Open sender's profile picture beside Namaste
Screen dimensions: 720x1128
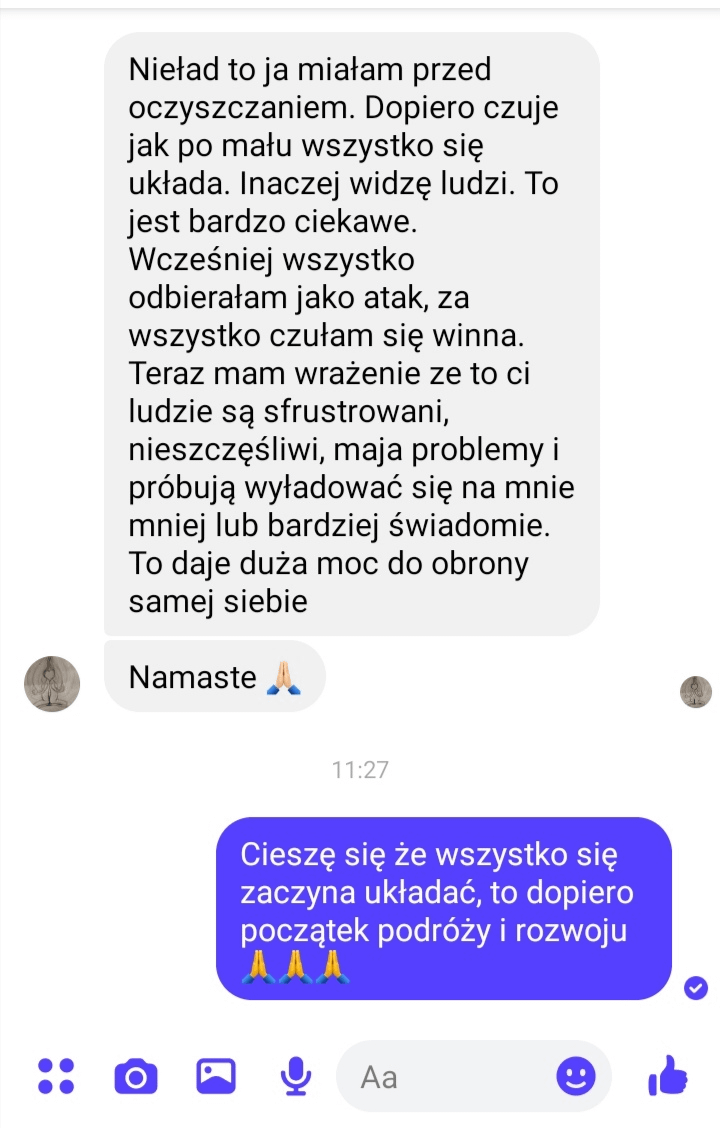coord(52,684)
